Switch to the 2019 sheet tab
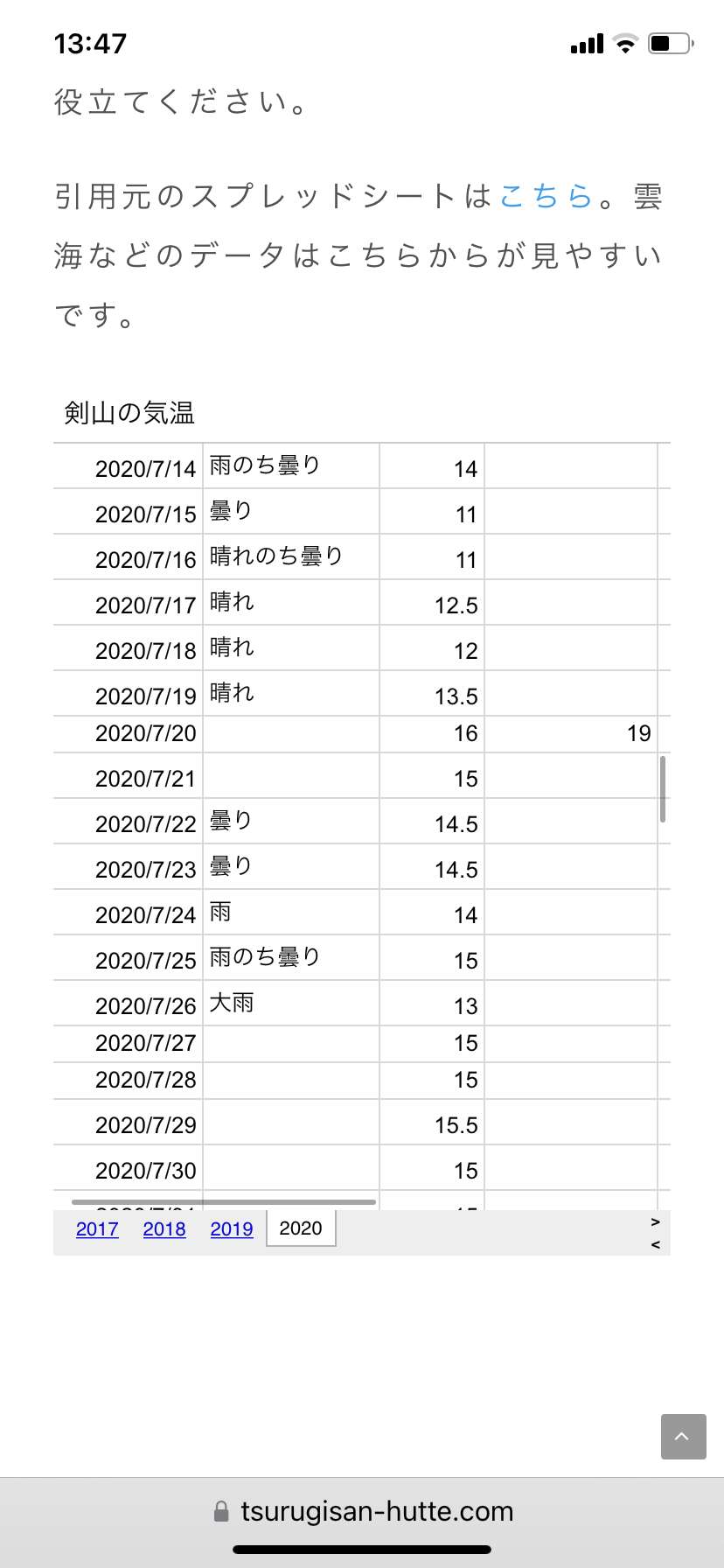Screen dimensions: 724x1568 click(232, 1229)
